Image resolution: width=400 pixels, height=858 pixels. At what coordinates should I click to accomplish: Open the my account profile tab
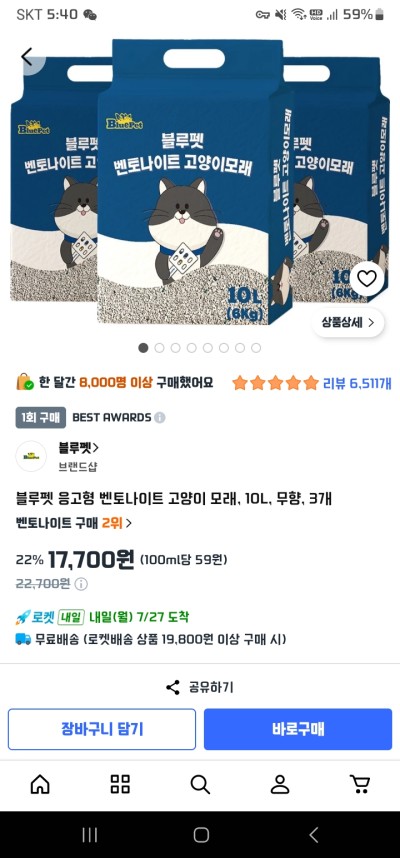coord(280,785)
